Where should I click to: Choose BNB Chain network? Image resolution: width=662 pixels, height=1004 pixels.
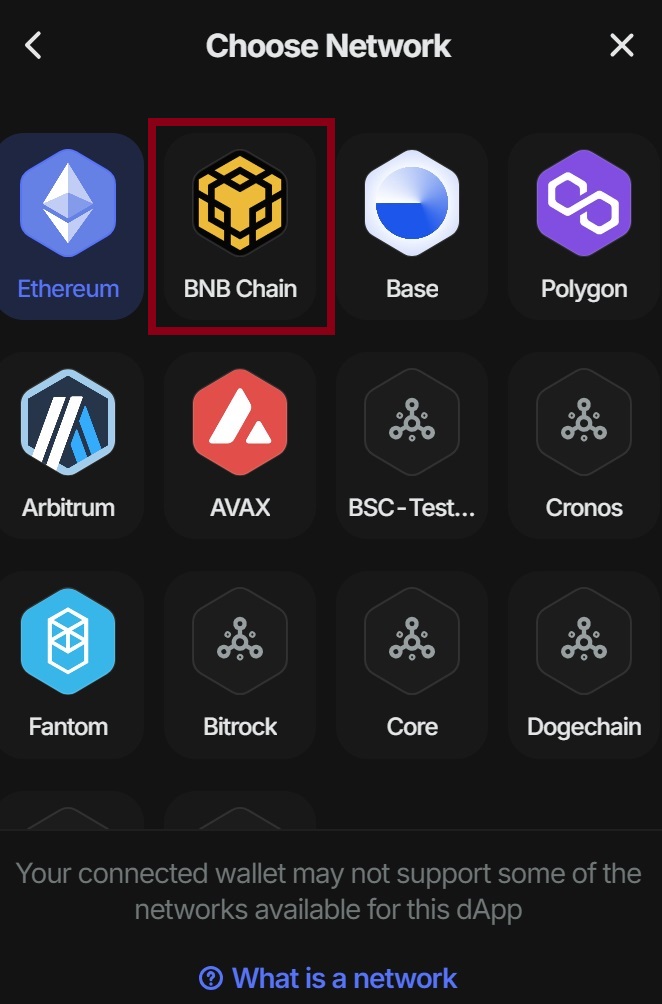(240, 226)
